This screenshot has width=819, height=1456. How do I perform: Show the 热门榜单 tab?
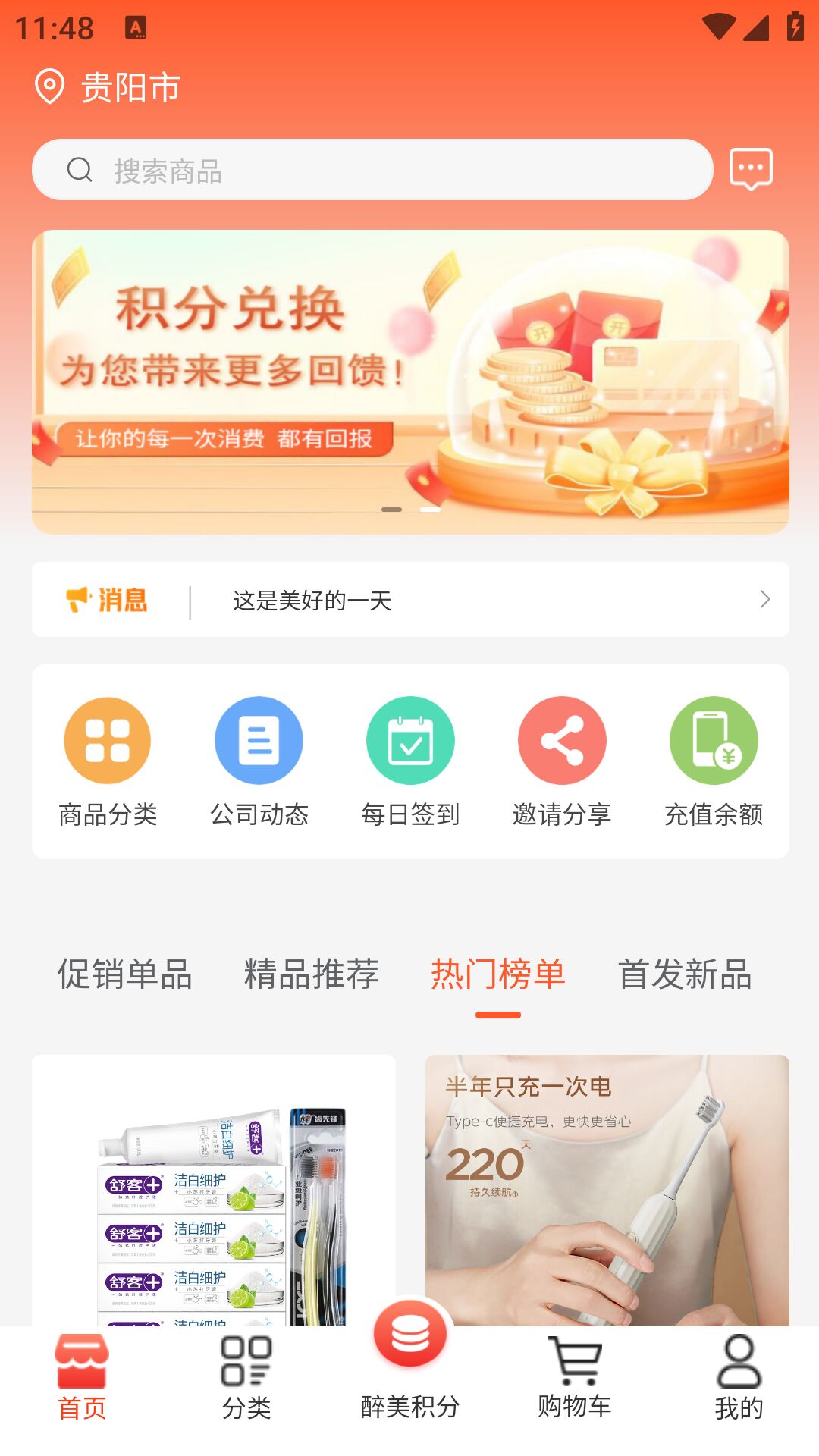tap(498, 974)
